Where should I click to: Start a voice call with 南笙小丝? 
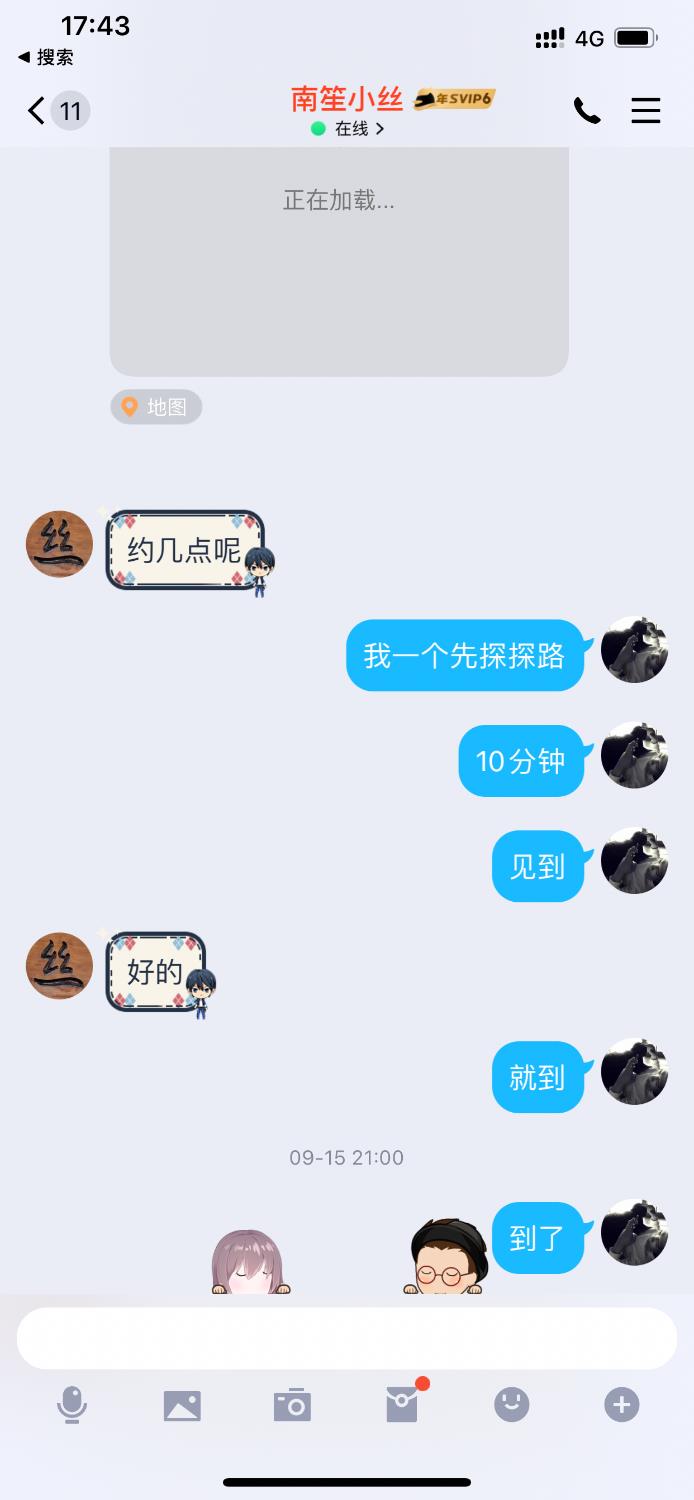click(x=587, y=110)
